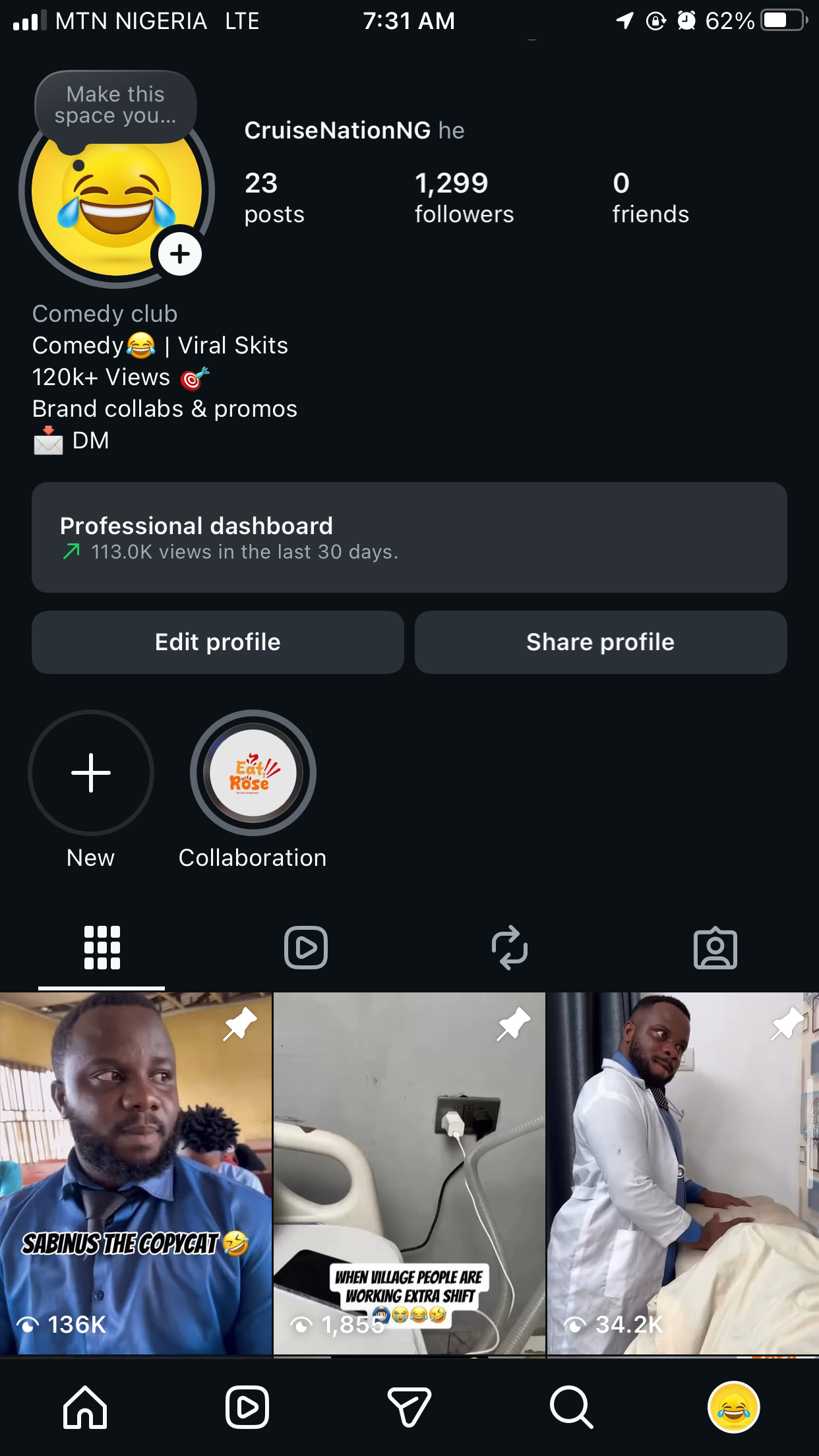
Task: Open Reels from the bottom navigation bar
Action: [x=247, y=1407]
